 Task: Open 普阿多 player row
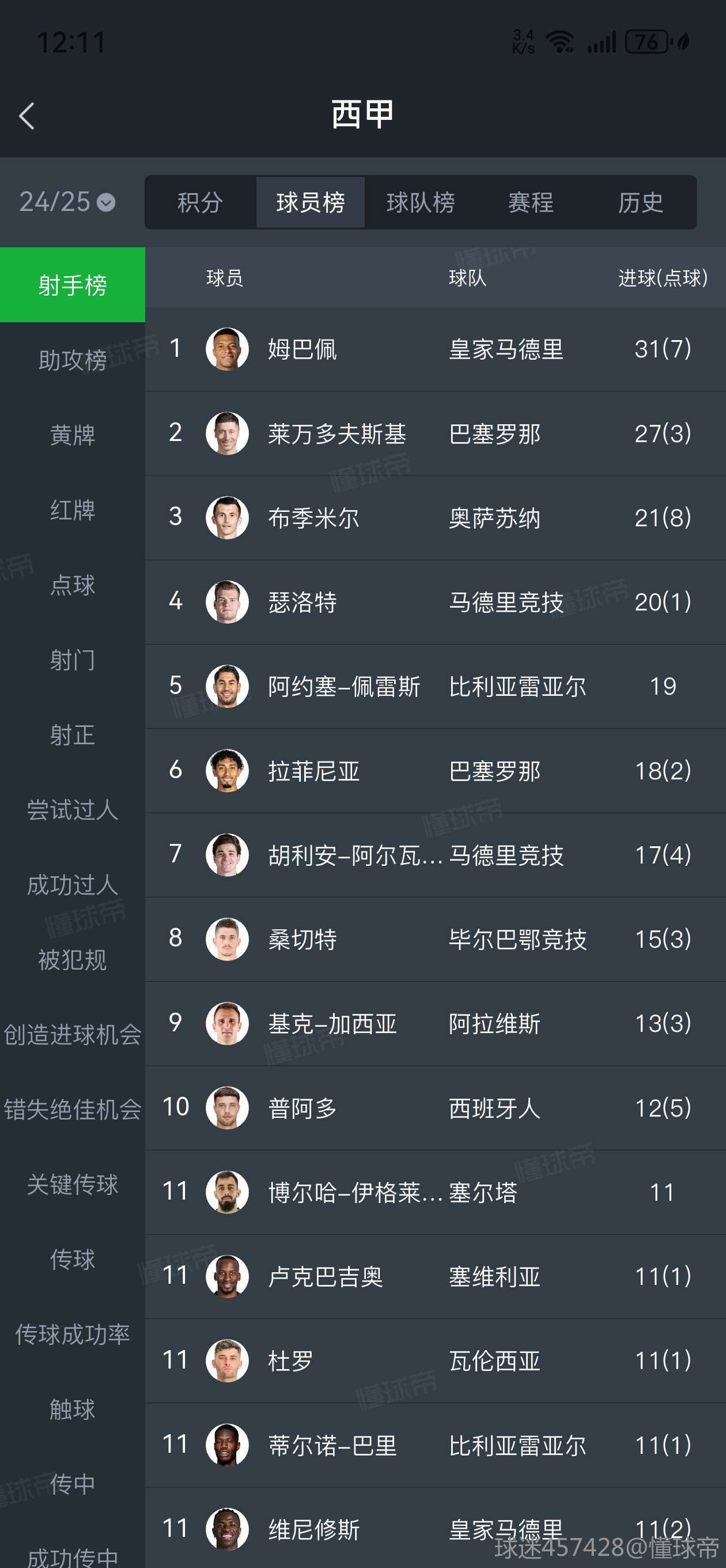coord(436,1108)
